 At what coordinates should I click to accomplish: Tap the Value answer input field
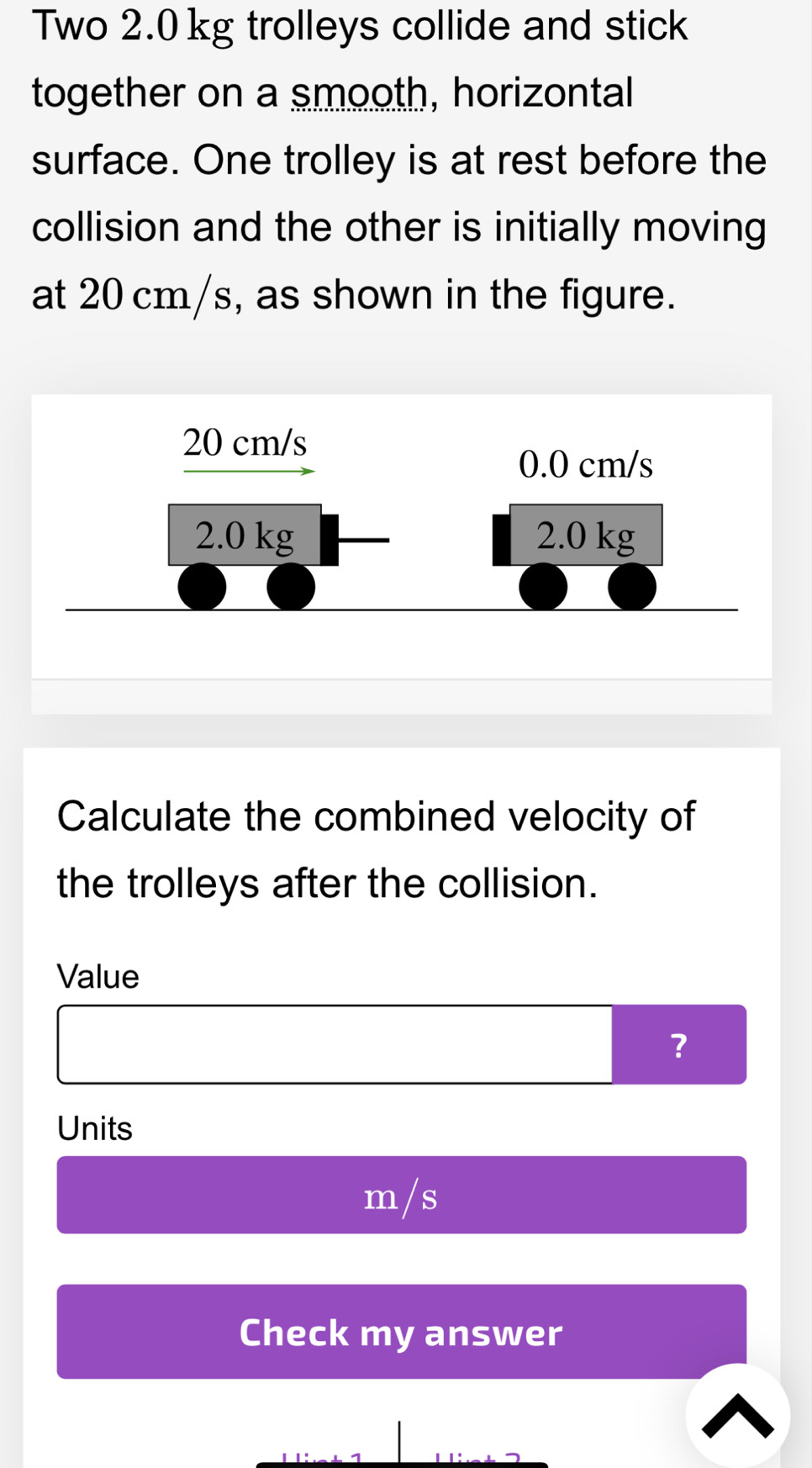point(335,1044)
